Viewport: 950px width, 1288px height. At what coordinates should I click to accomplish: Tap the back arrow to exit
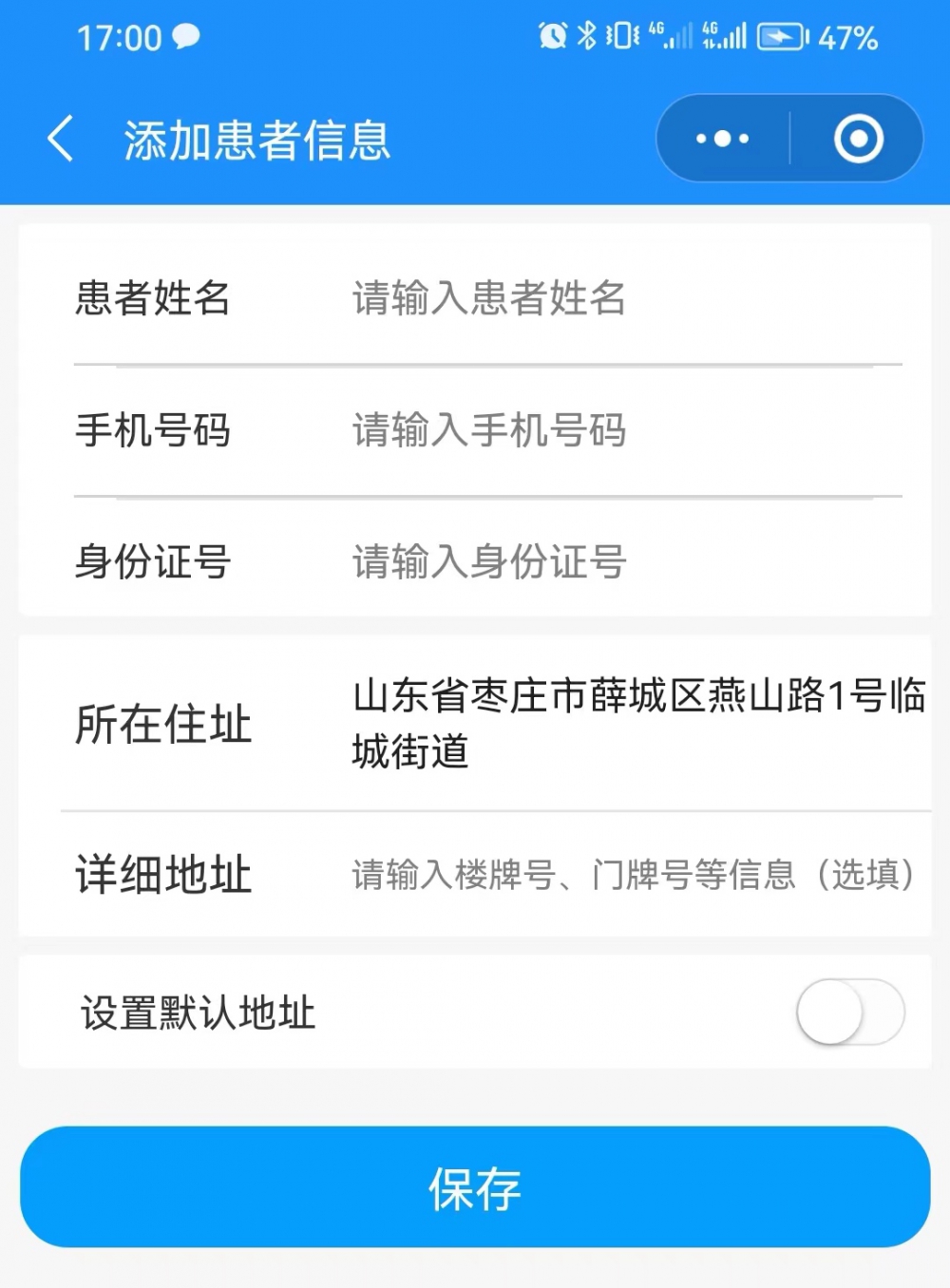click(x=60, y=138)
